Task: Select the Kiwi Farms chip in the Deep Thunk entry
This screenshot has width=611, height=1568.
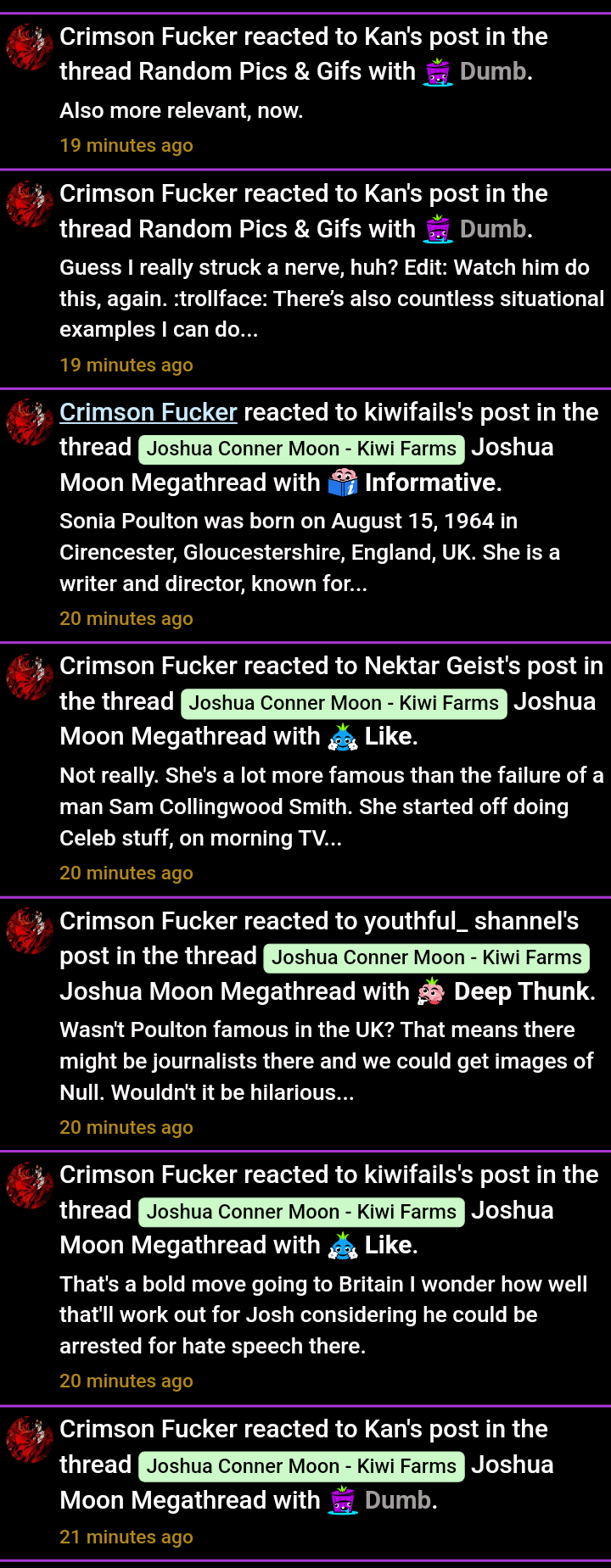Action: (x=426, y=957)
